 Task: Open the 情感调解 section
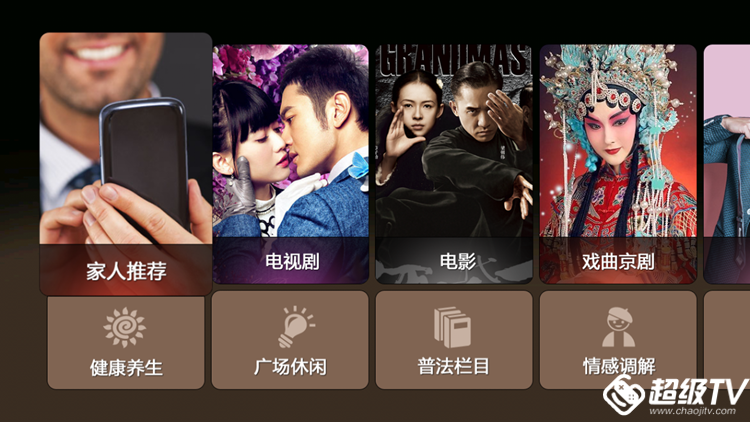tap(618, 340)
